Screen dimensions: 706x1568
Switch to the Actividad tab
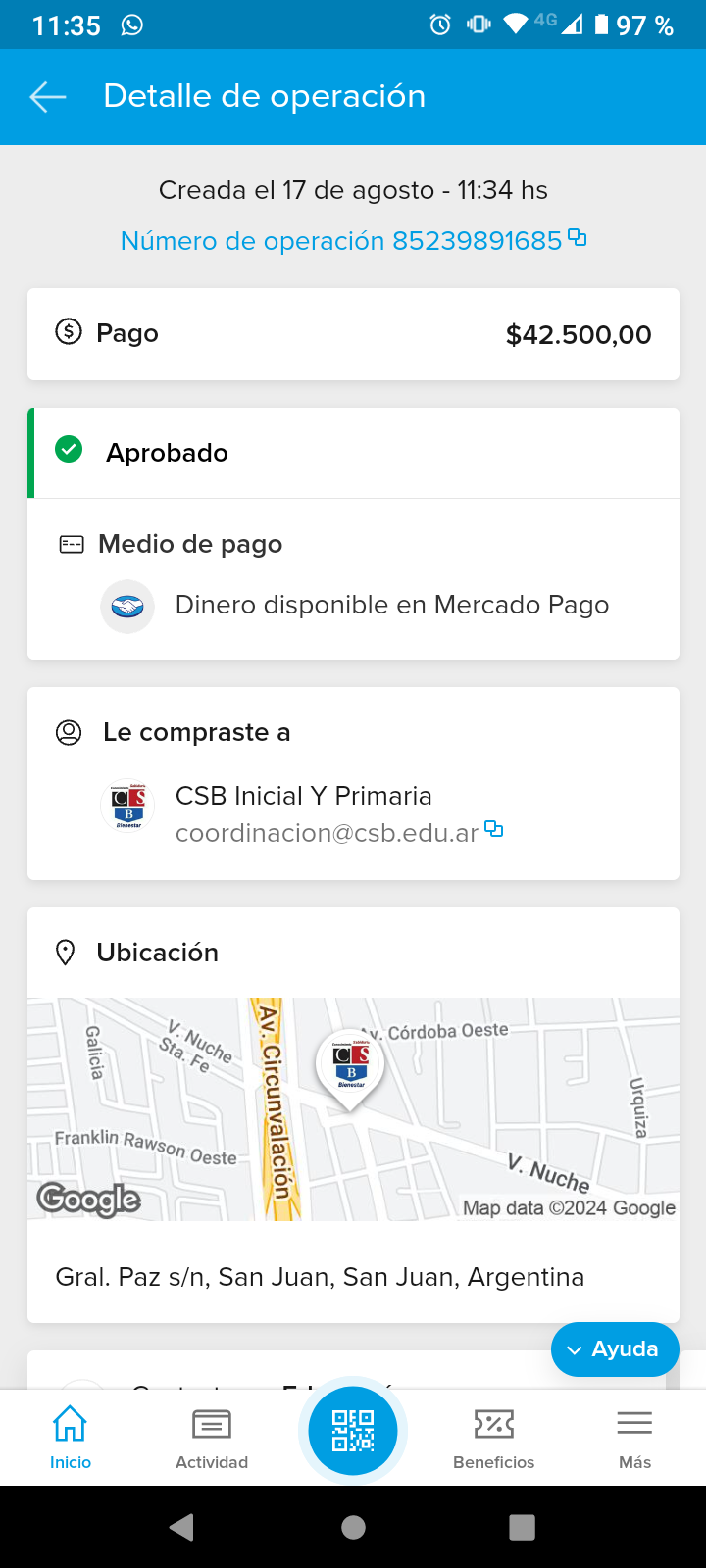pyautogui.click(x=212, y=1436)
